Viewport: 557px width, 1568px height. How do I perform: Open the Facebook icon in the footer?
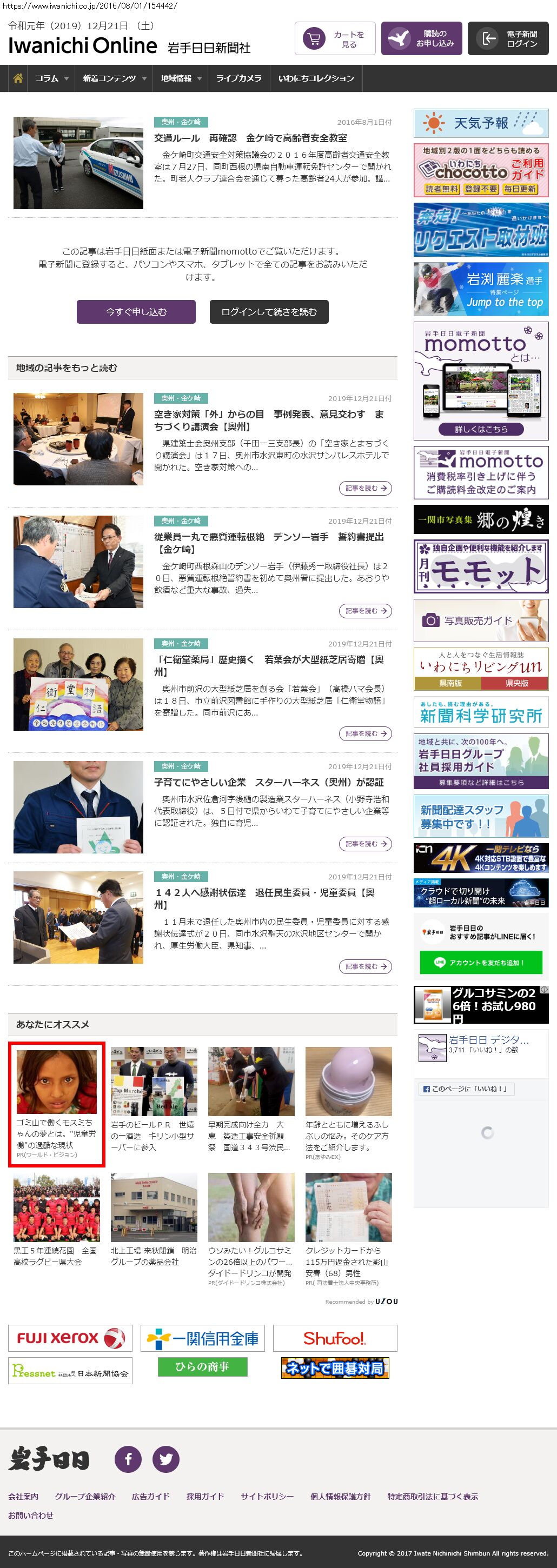click(x=129, y=1459)
